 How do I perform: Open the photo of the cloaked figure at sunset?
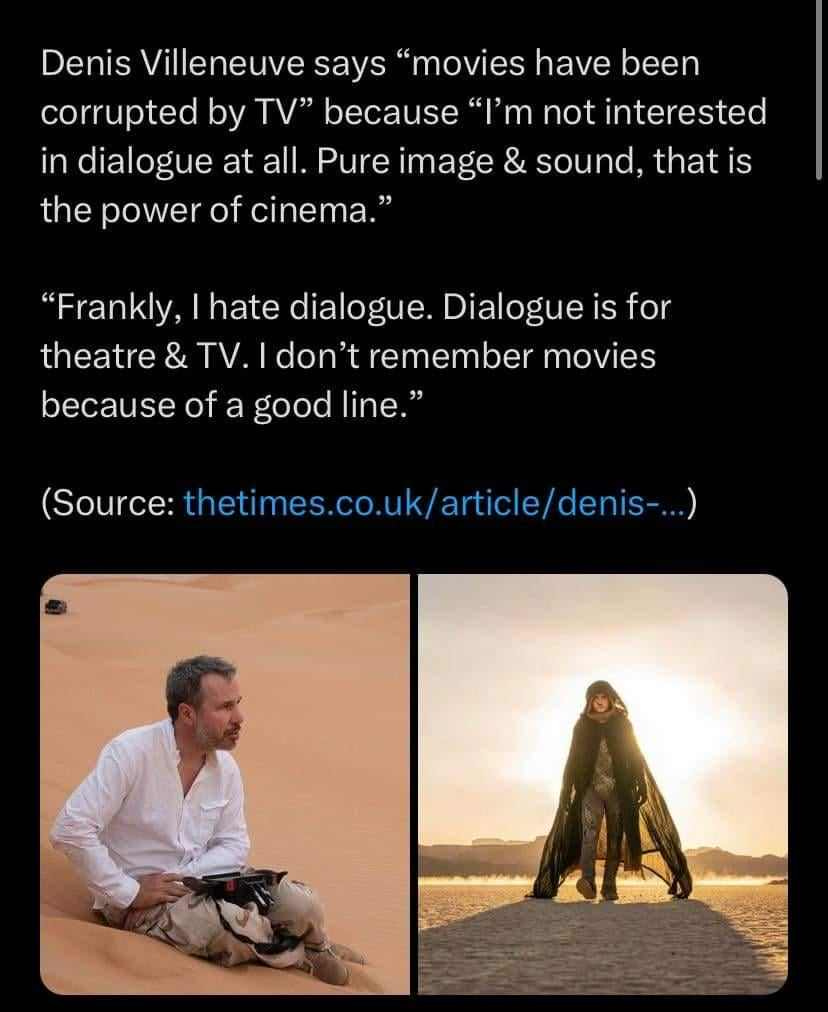pos(602,783)
